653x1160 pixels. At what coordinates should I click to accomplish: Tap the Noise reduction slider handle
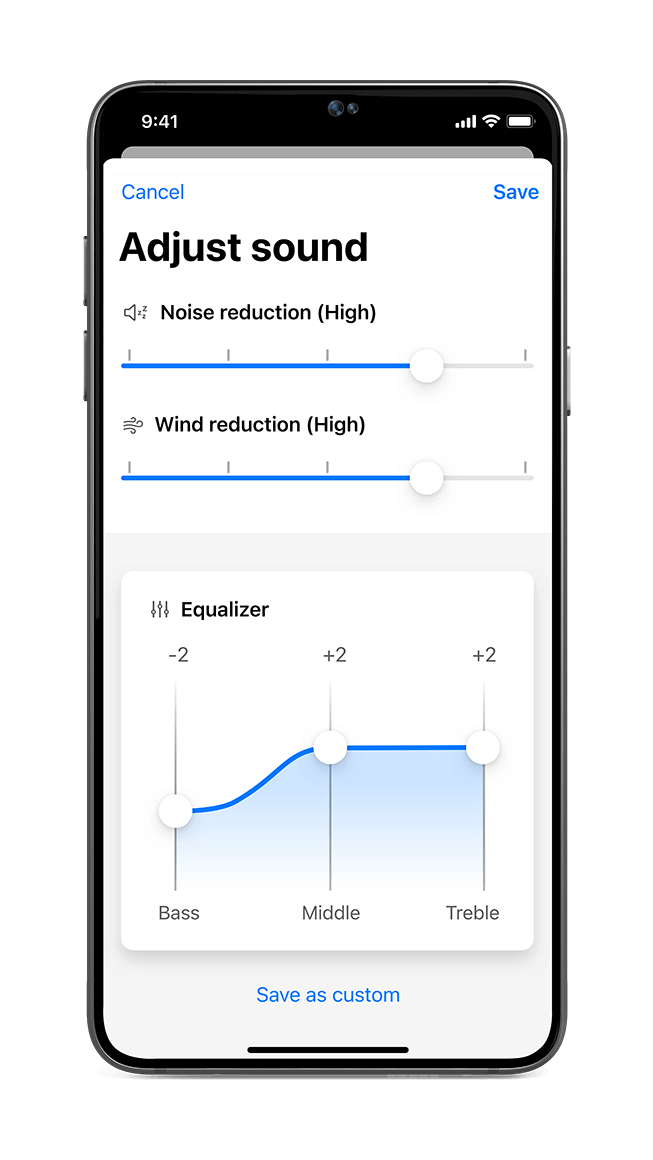pyautogui.click(x=427, y=366)
